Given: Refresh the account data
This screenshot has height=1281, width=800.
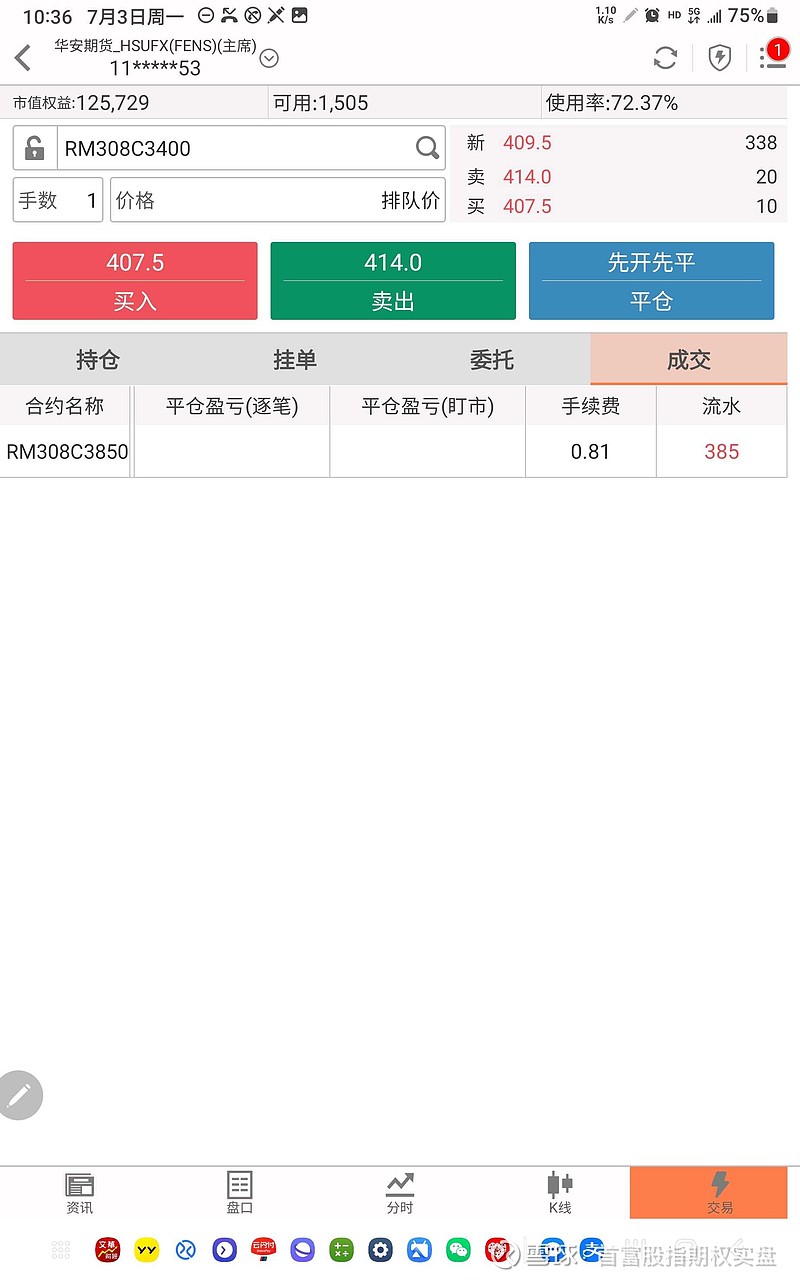Looking at the screenshot, I should pyautogui.click(x=665, y=58).
